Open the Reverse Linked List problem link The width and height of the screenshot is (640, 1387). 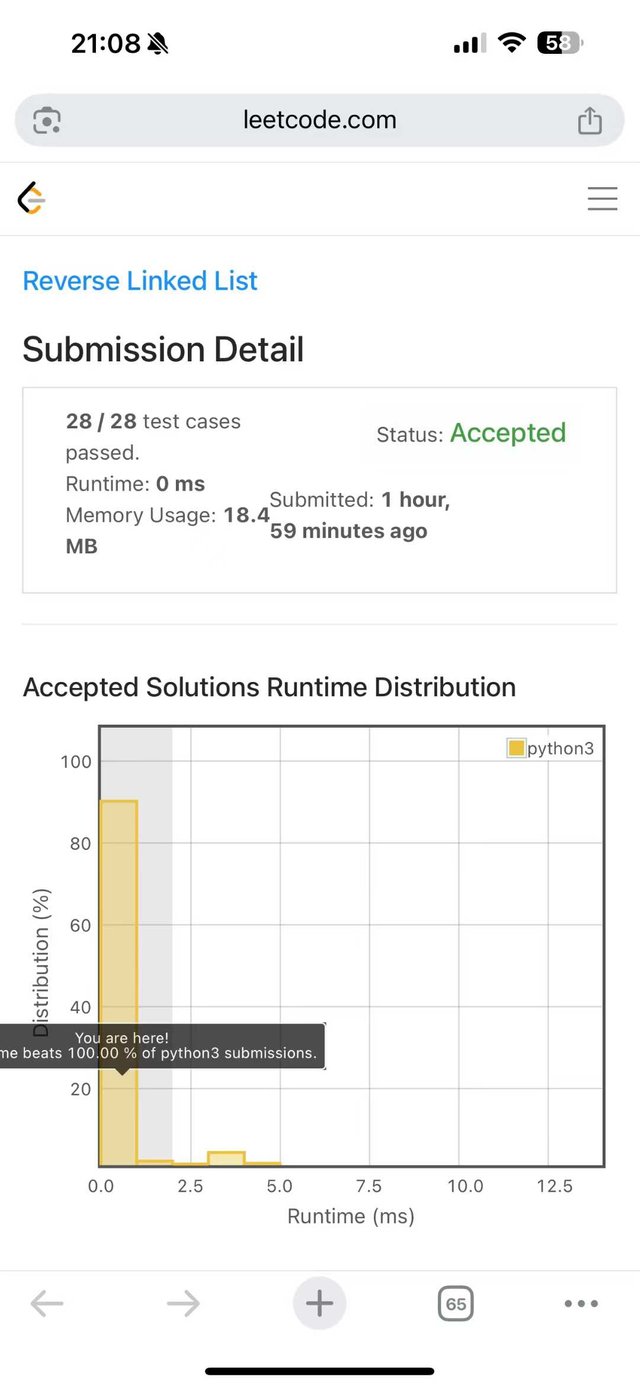pos(140,281)
